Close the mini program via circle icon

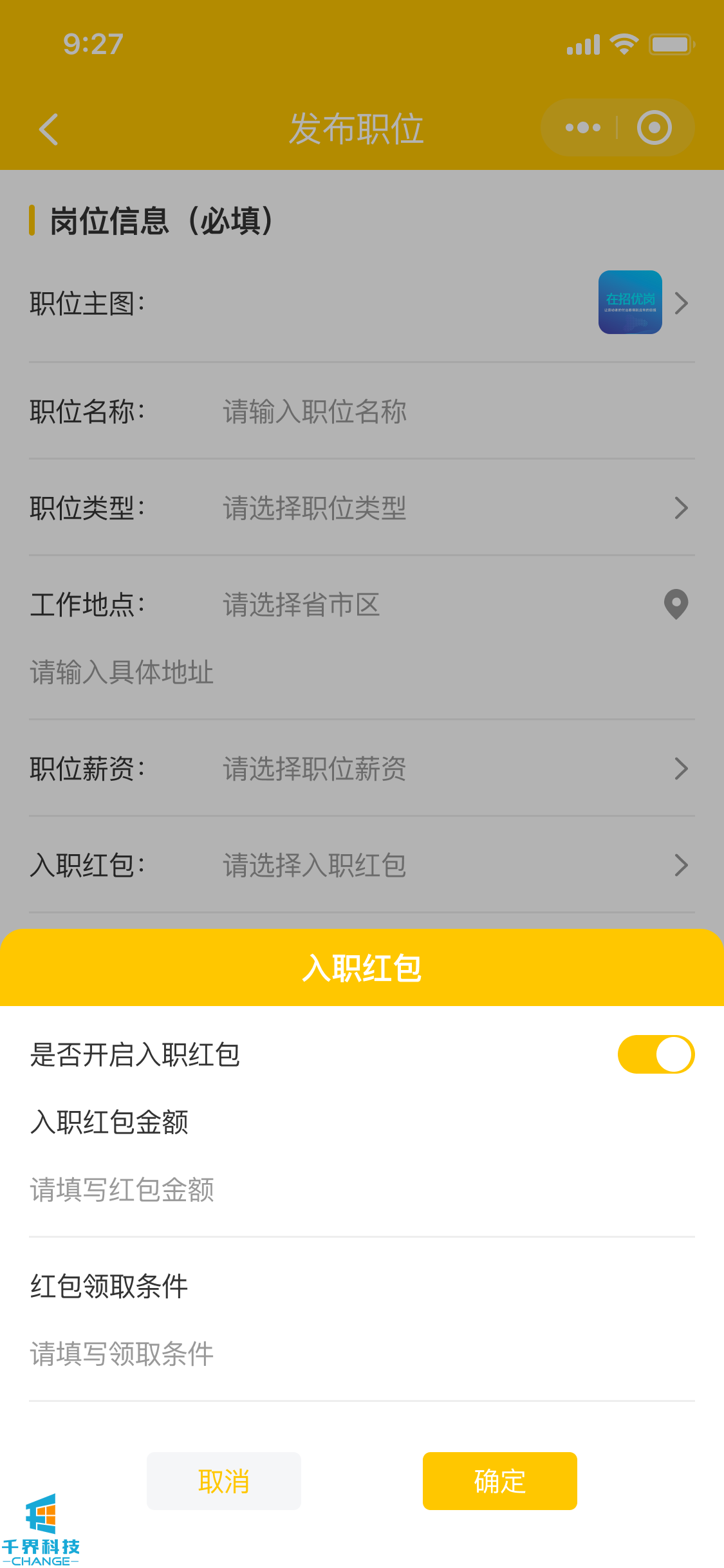coord(654,128)
